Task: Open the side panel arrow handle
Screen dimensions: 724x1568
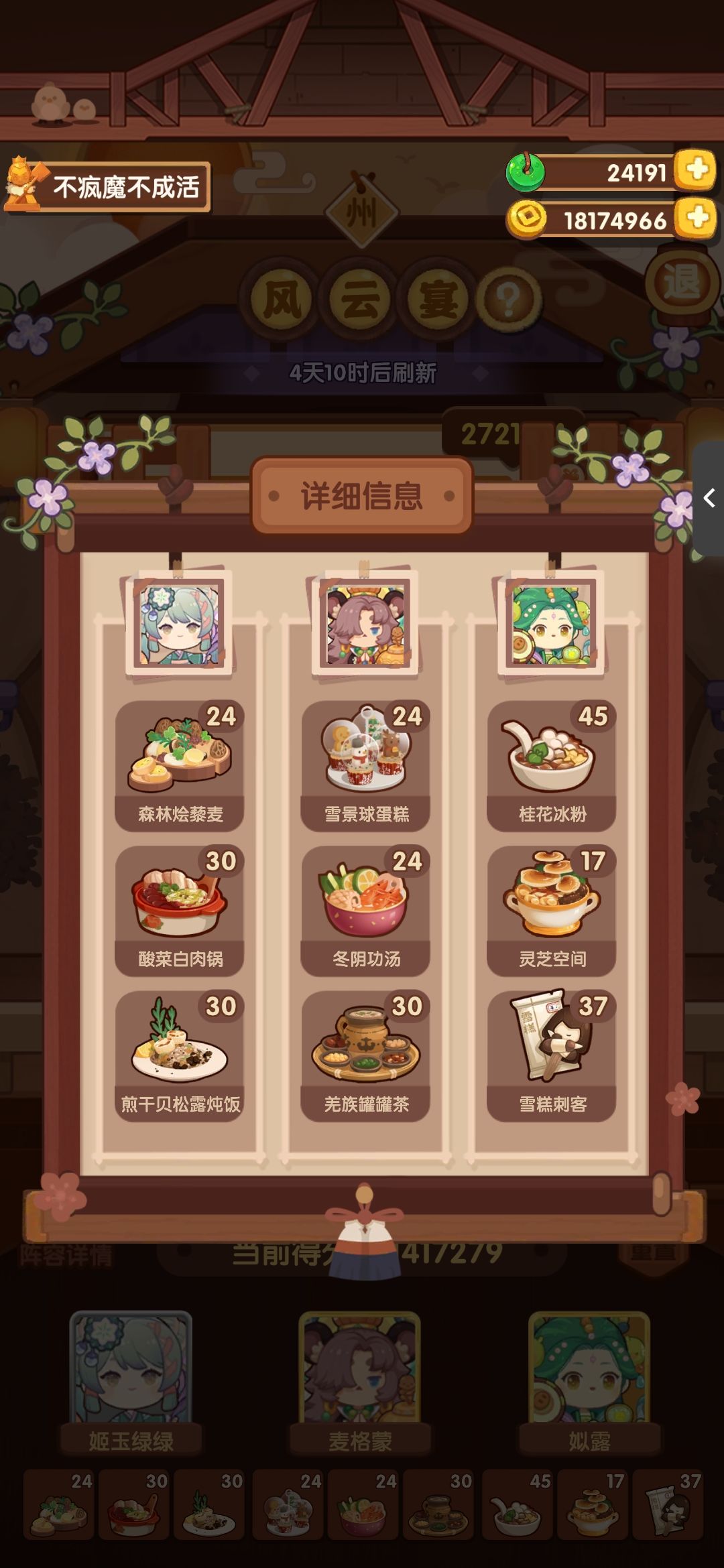Action: click(709, 498)
